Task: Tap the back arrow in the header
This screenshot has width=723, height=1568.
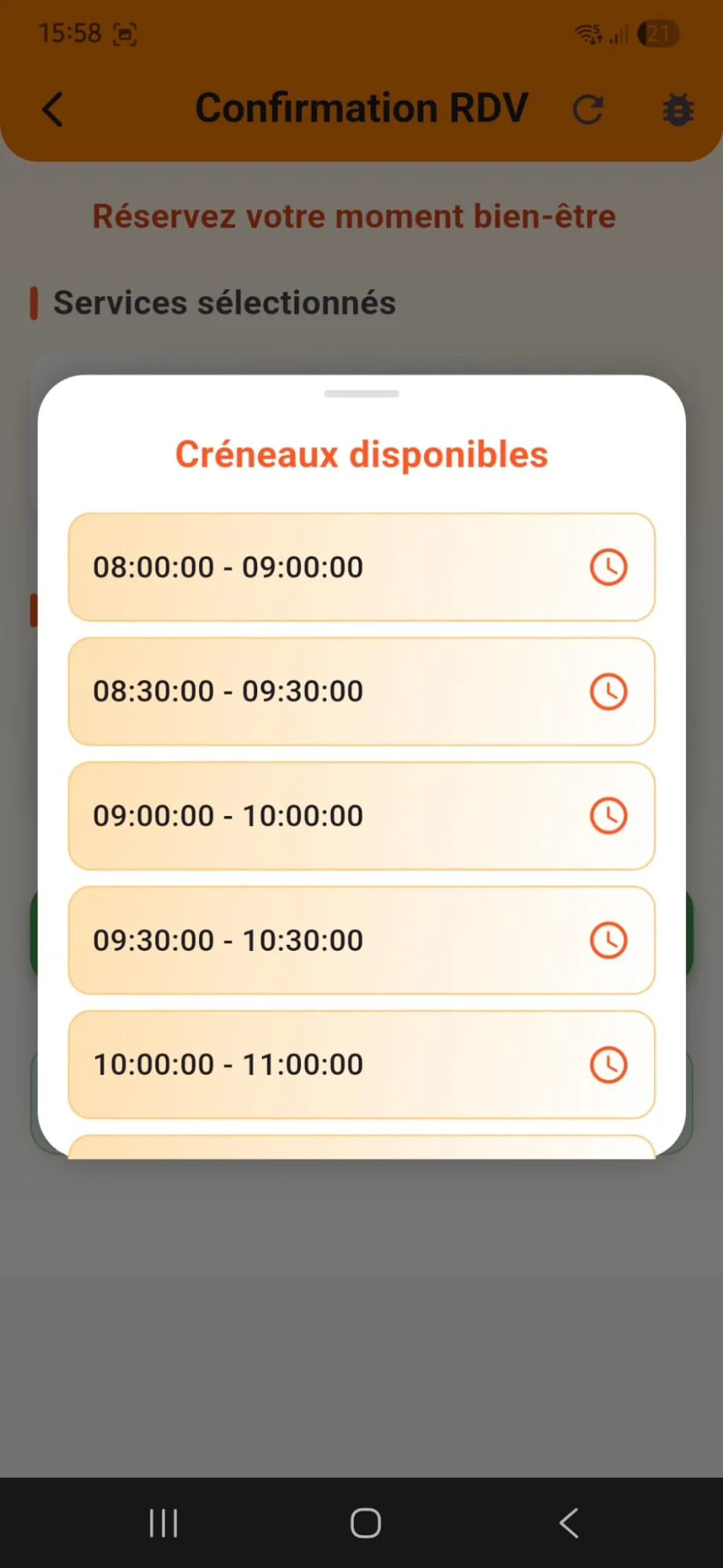Action: [53, 109]
